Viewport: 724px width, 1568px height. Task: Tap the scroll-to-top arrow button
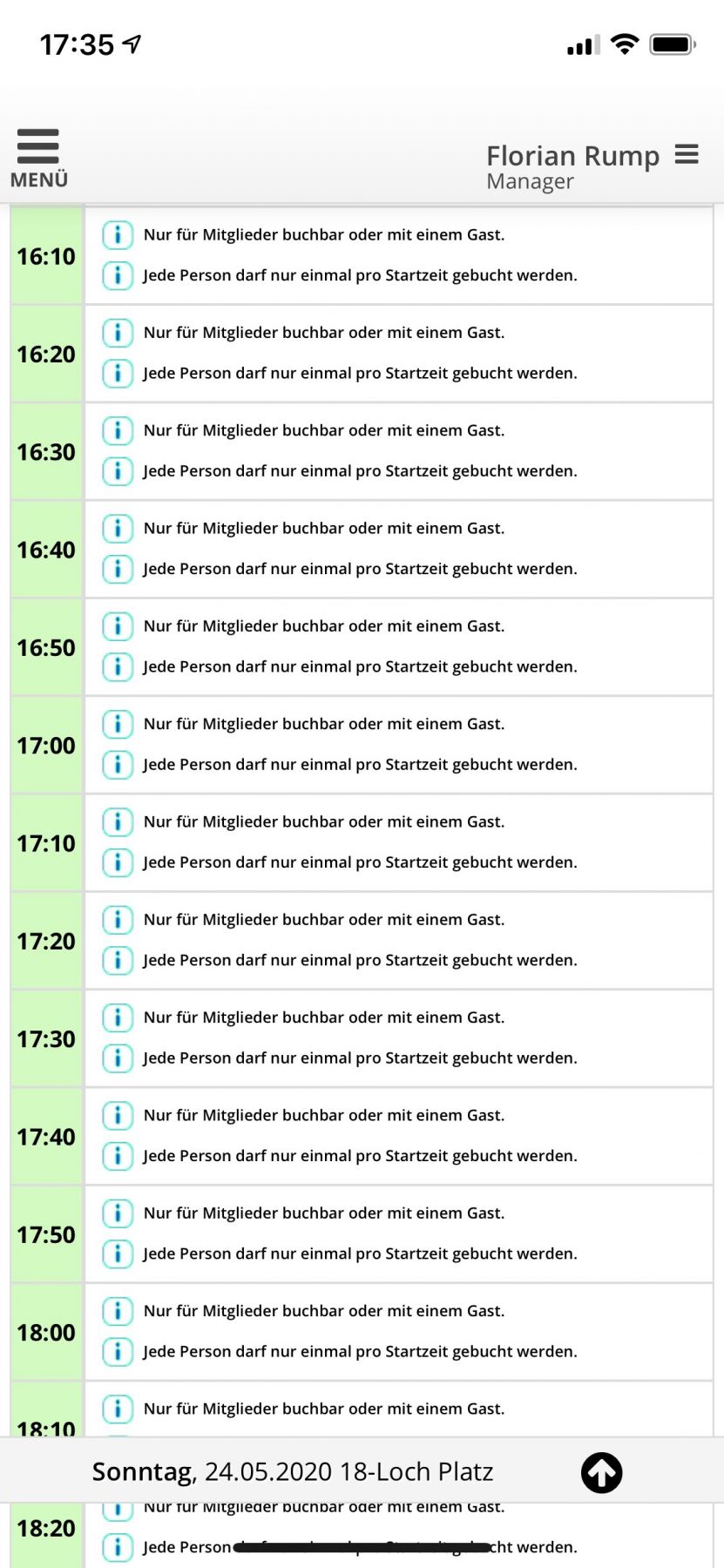(x=601, y=1473)
